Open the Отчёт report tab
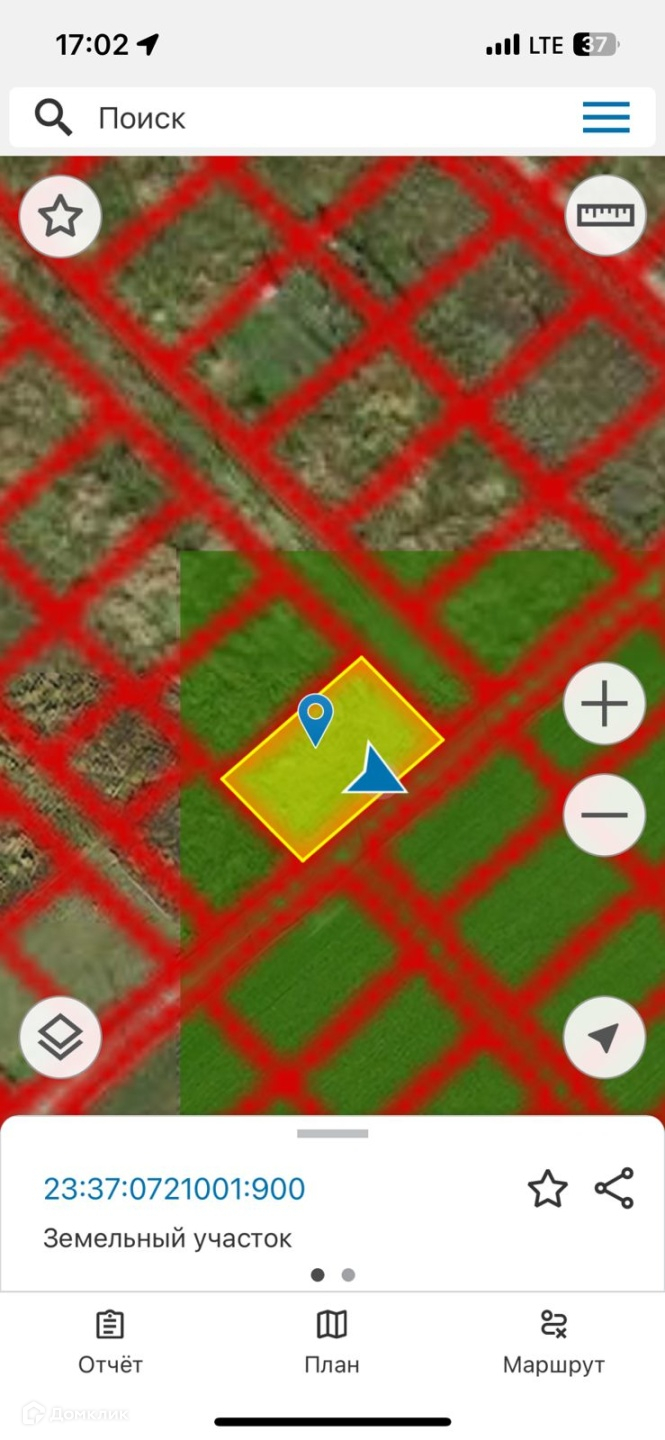This screenshot has width=665, height=1440. (x=110, y=1343)
